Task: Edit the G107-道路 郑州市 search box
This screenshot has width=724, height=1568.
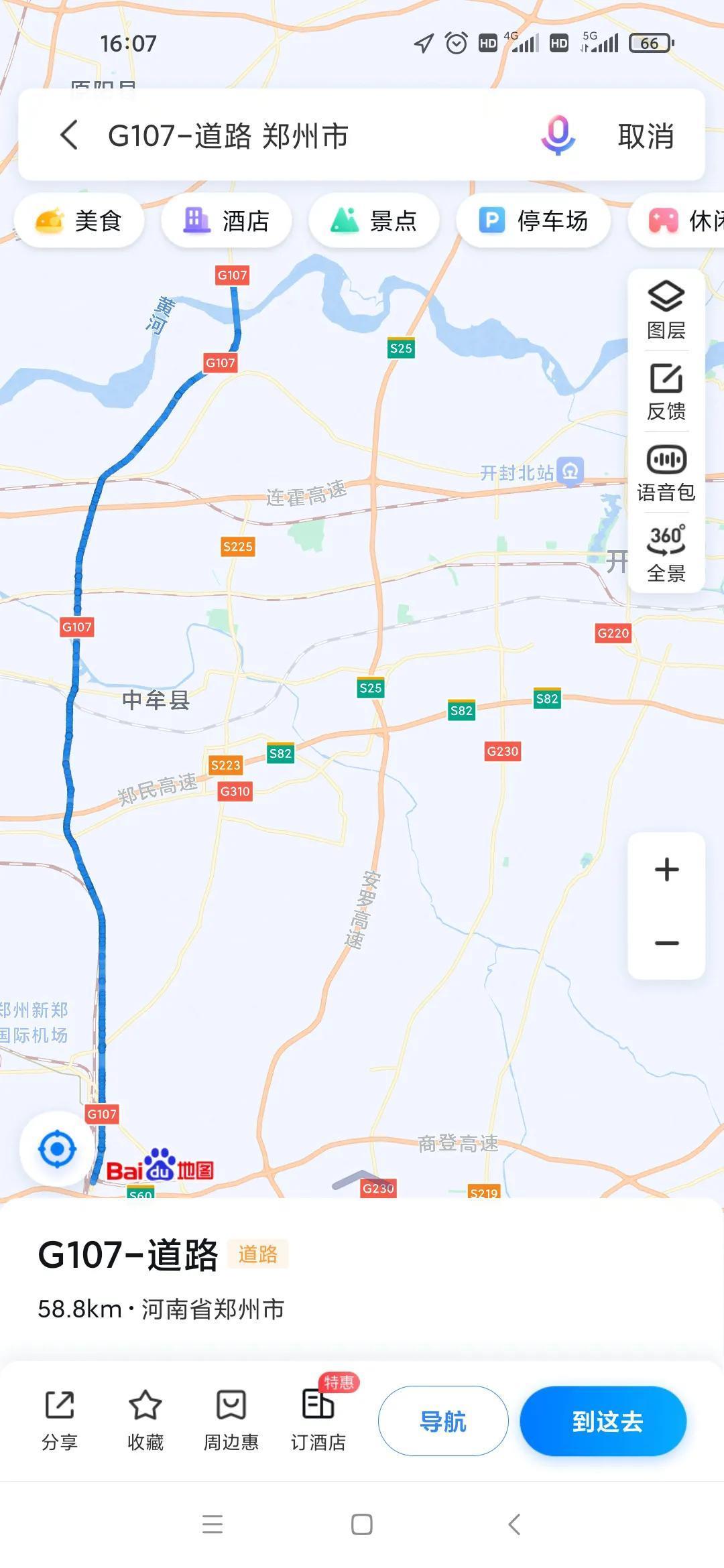Action: (x=302, y=136)
